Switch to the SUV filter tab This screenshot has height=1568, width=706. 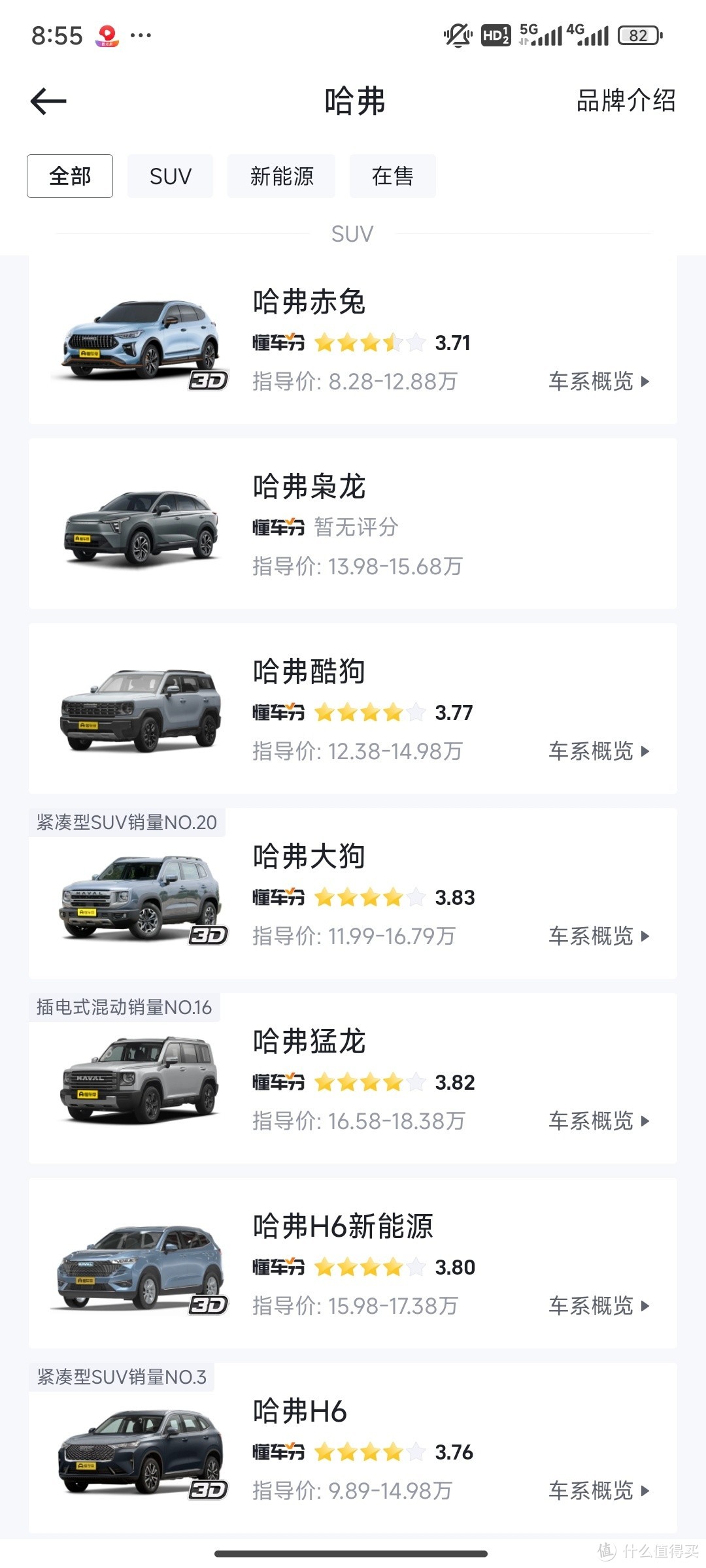point(170,176)
